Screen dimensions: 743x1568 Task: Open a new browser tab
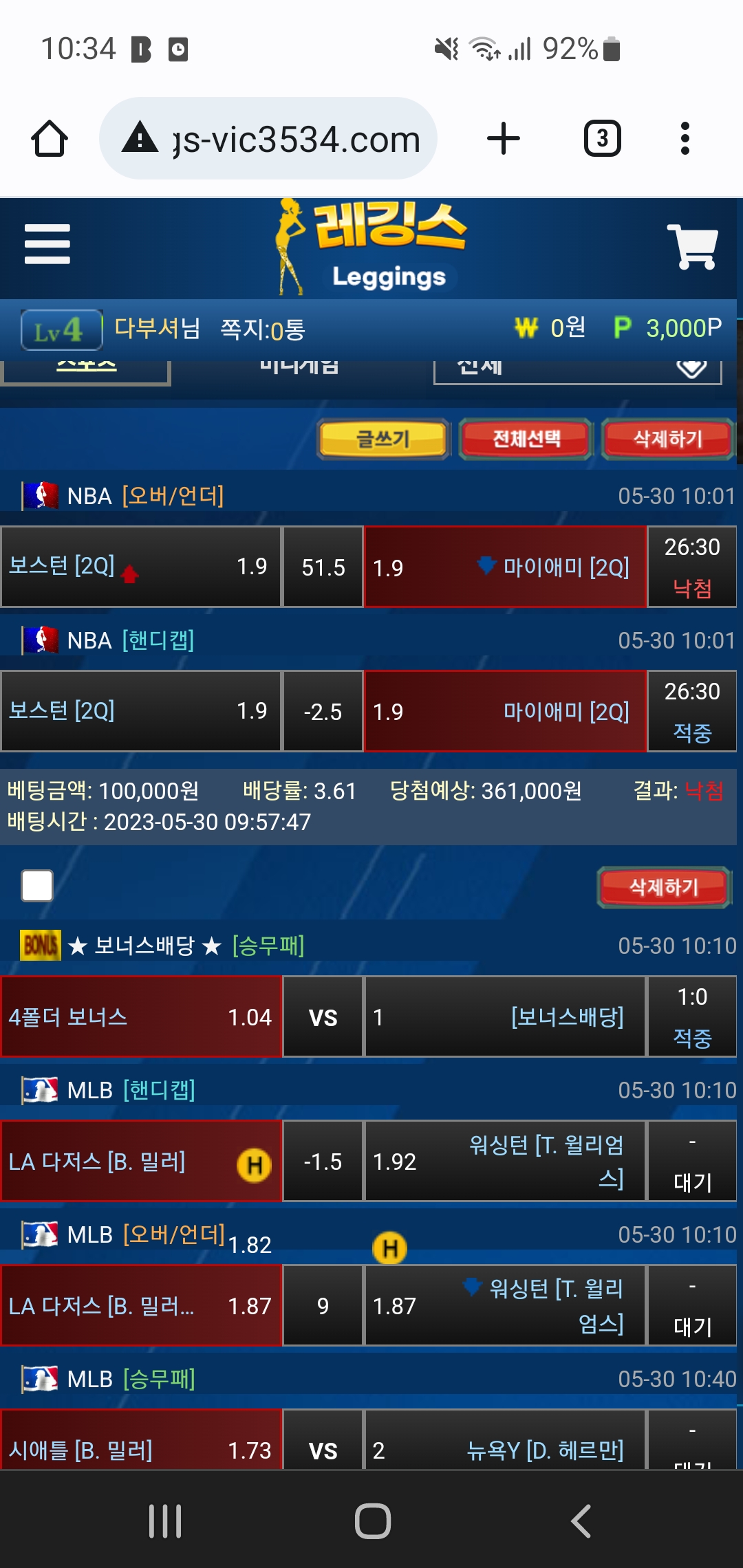pos(503,139)
